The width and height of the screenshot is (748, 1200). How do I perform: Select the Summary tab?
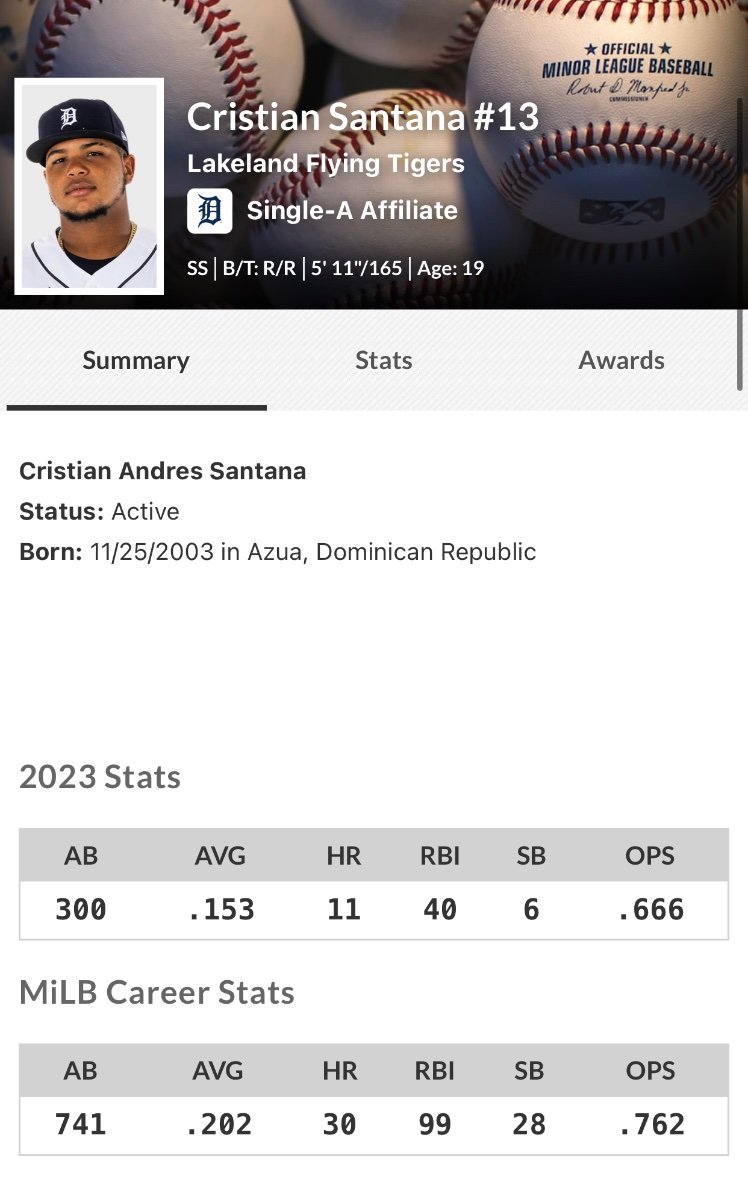click(136, 360)
